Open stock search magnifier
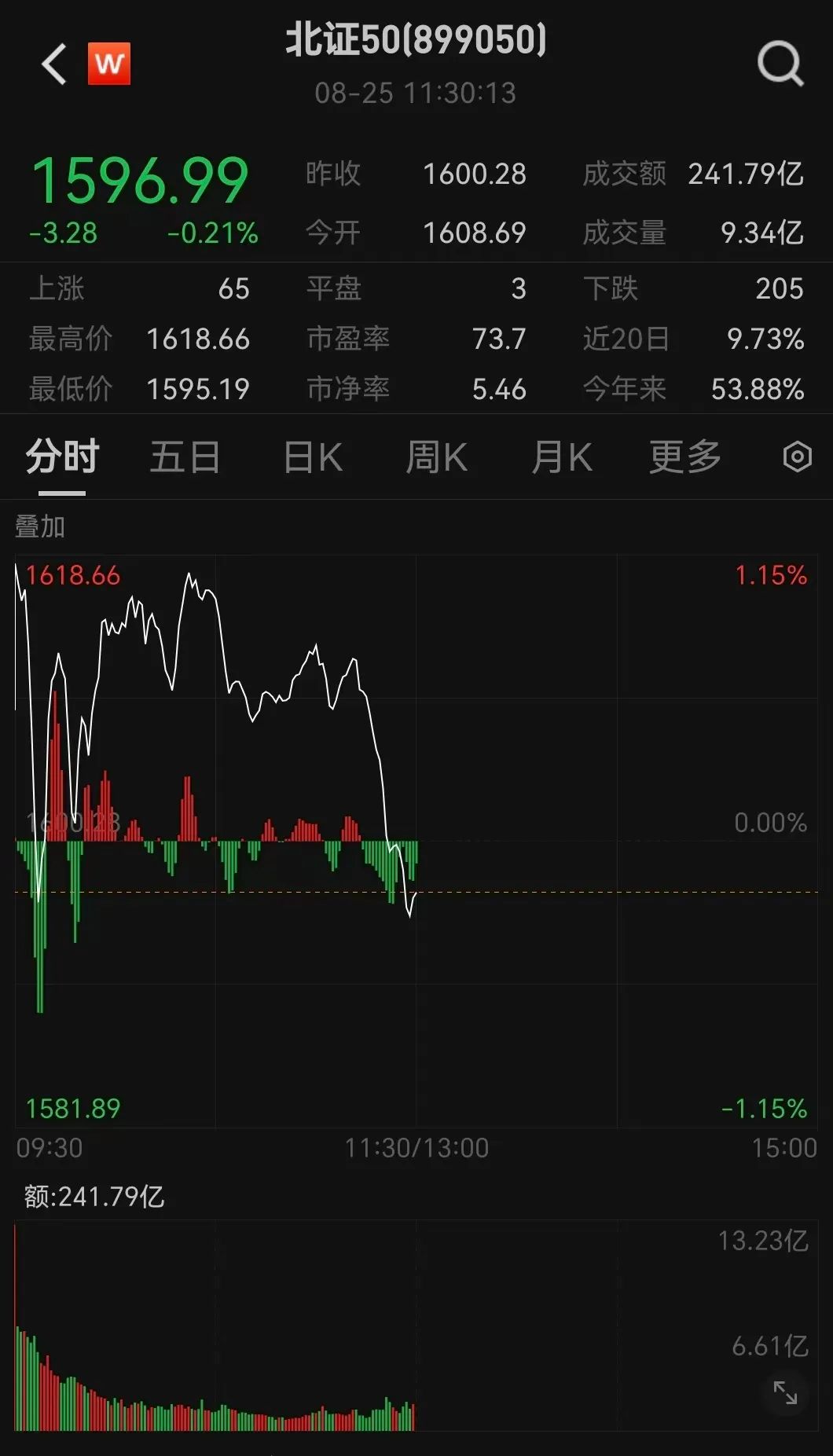 (x=780, y=64)
